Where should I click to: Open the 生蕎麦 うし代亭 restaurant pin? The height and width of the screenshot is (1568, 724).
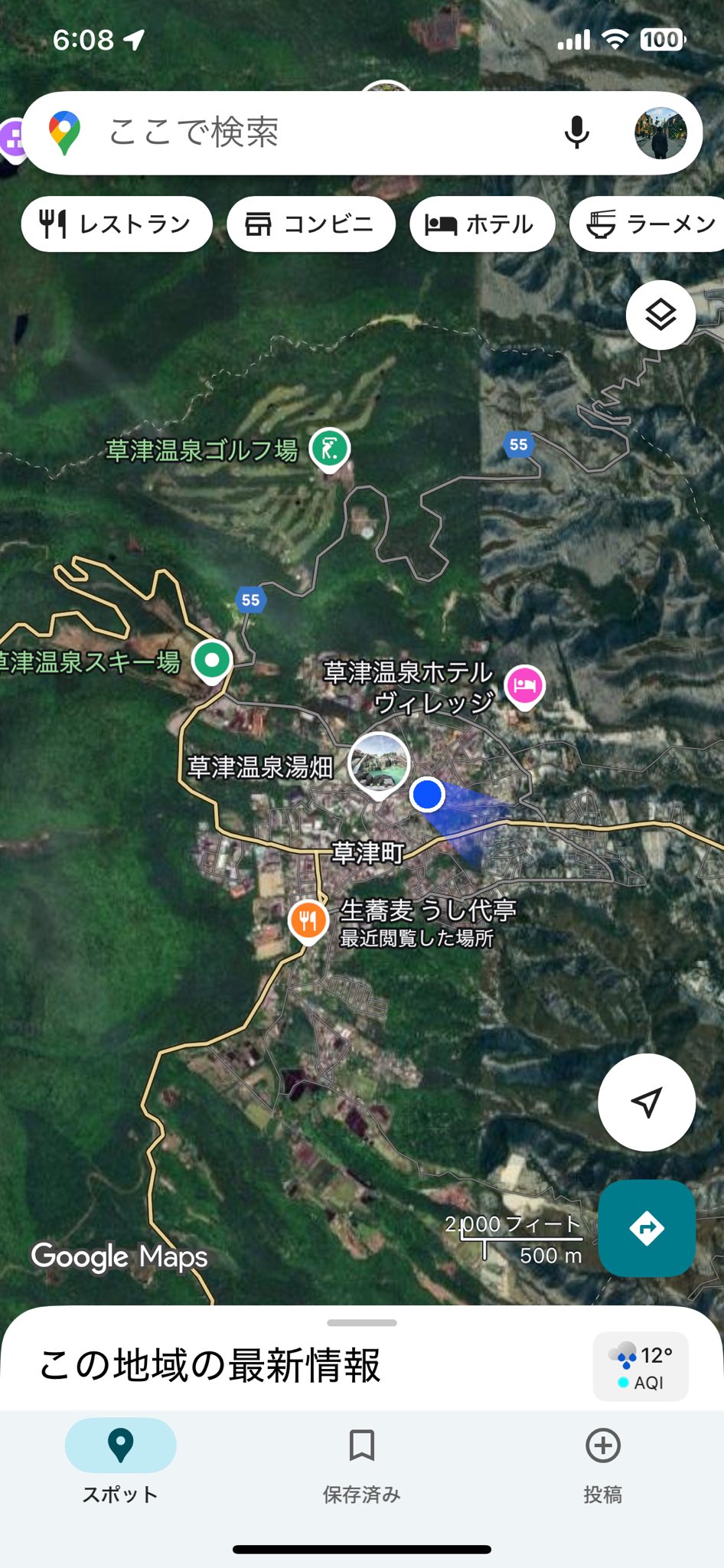point(308,921)
